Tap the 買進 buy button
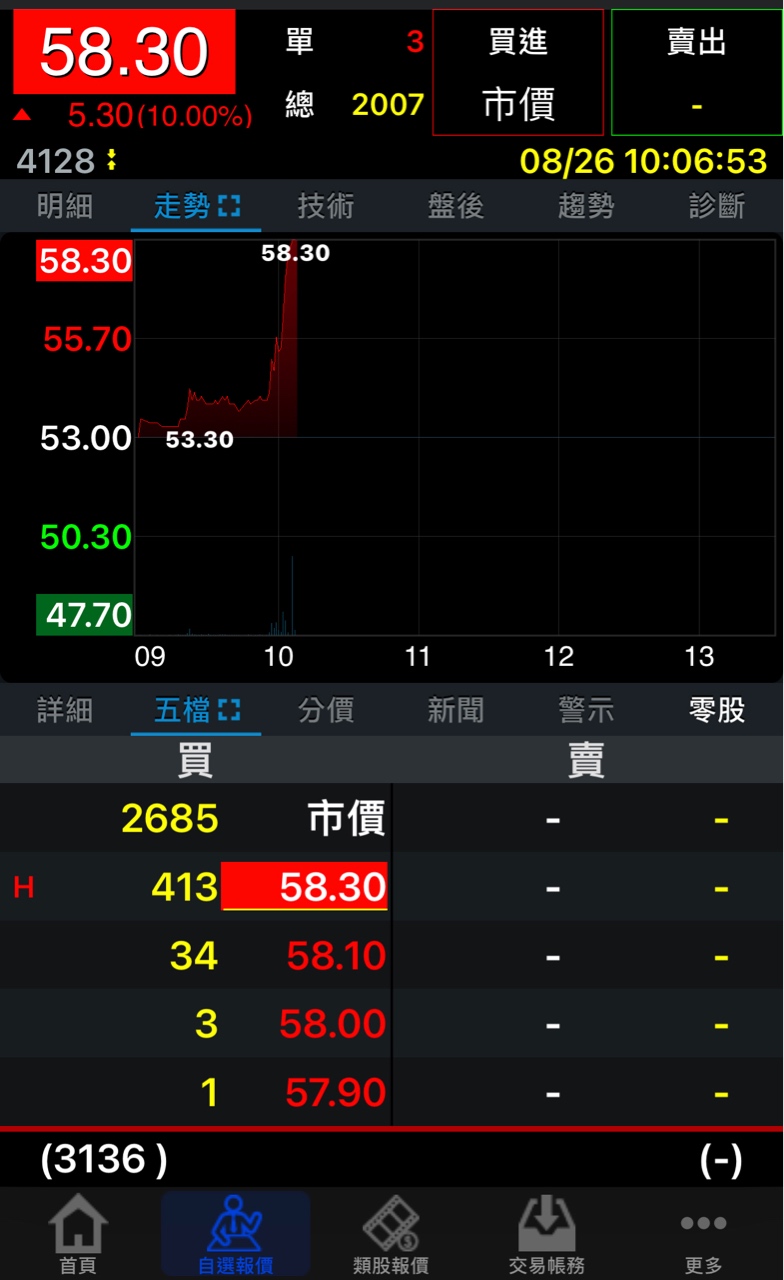Screen dimensions: 784x1280 [x=518, y=72]
